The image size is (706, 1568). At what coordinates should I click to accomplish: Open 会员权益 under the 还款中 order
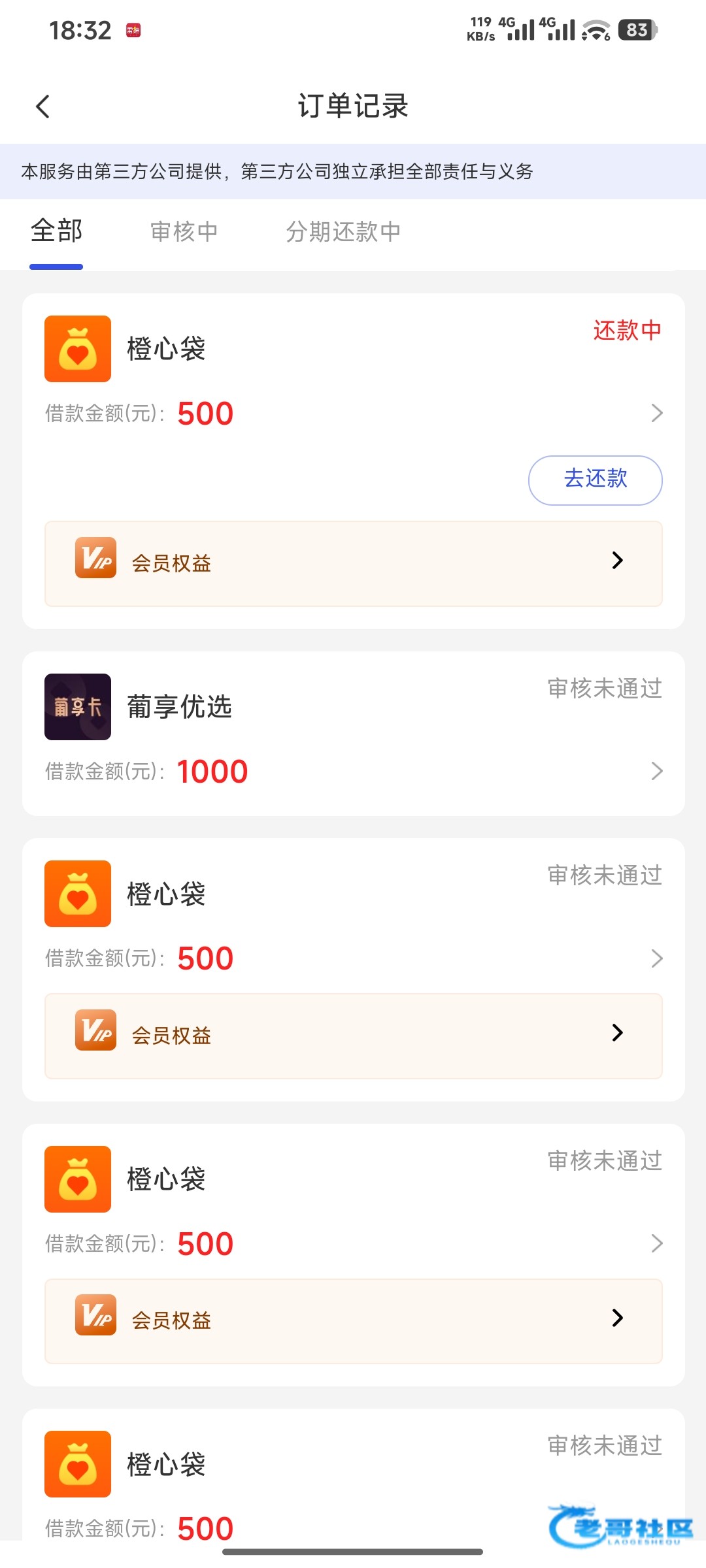click(x=353, y=563)
